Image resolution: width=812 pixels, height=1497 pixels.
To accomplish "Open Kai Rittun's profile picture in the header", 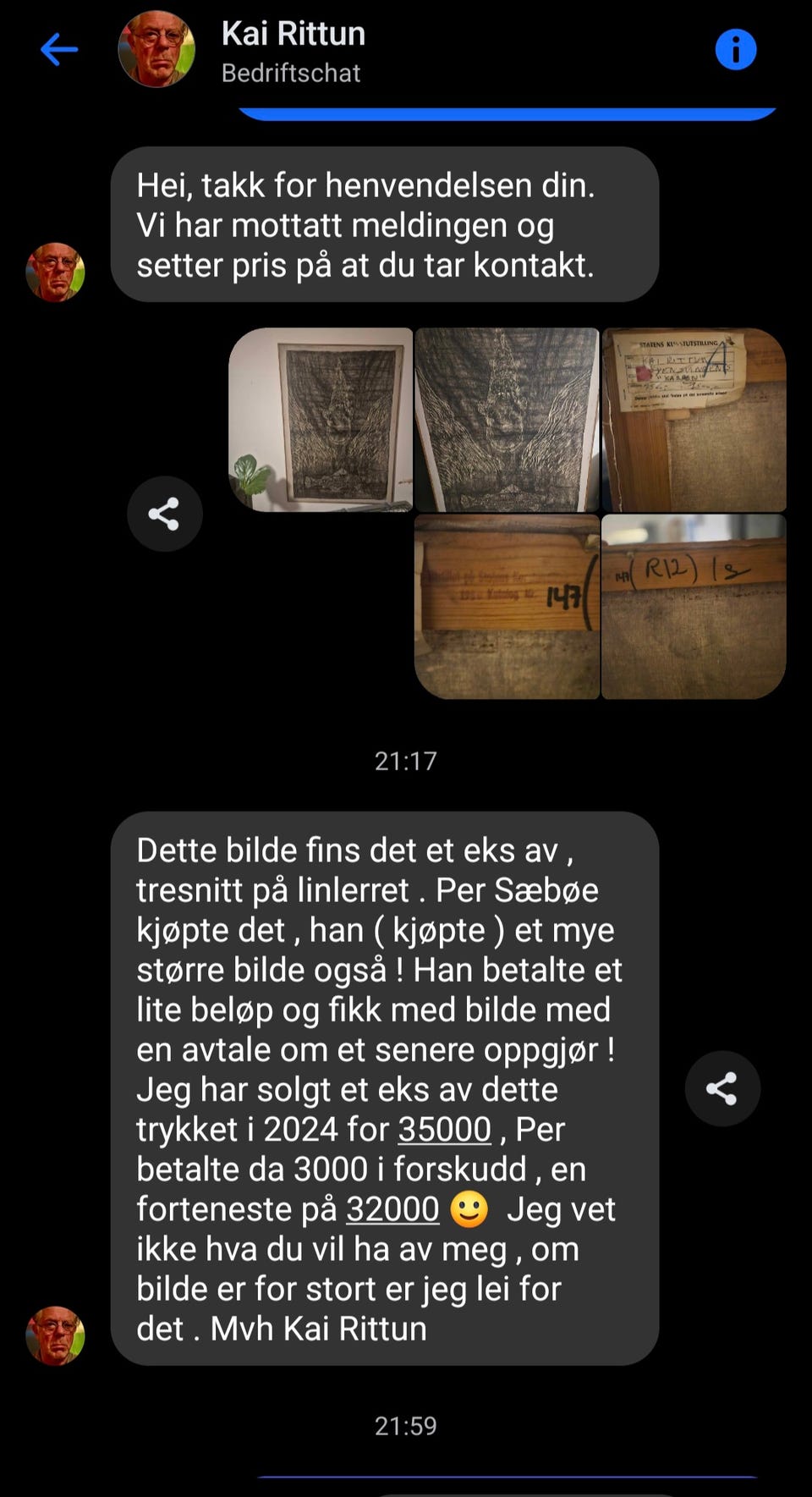I will [x=156, y=49].
